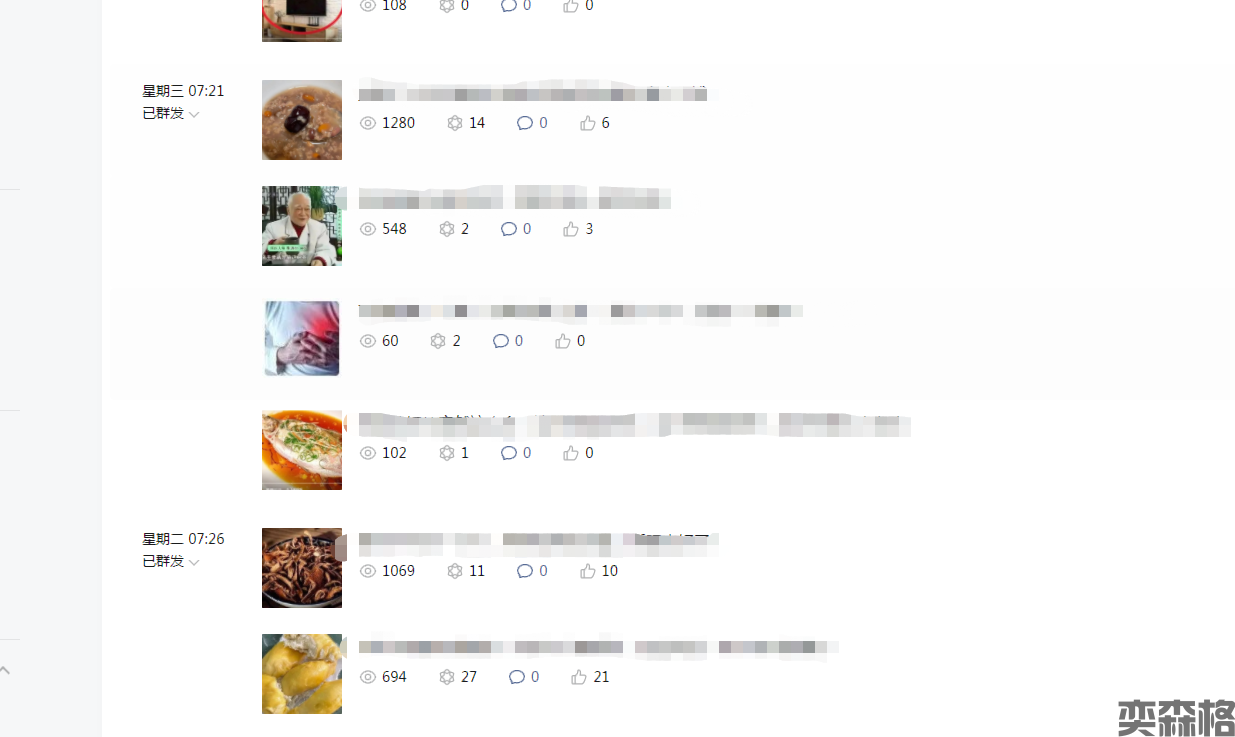The height and width of the screenshot is (737, 1235).
Task: Open the durian article thumbnail
Action: [x=301, y=674]
